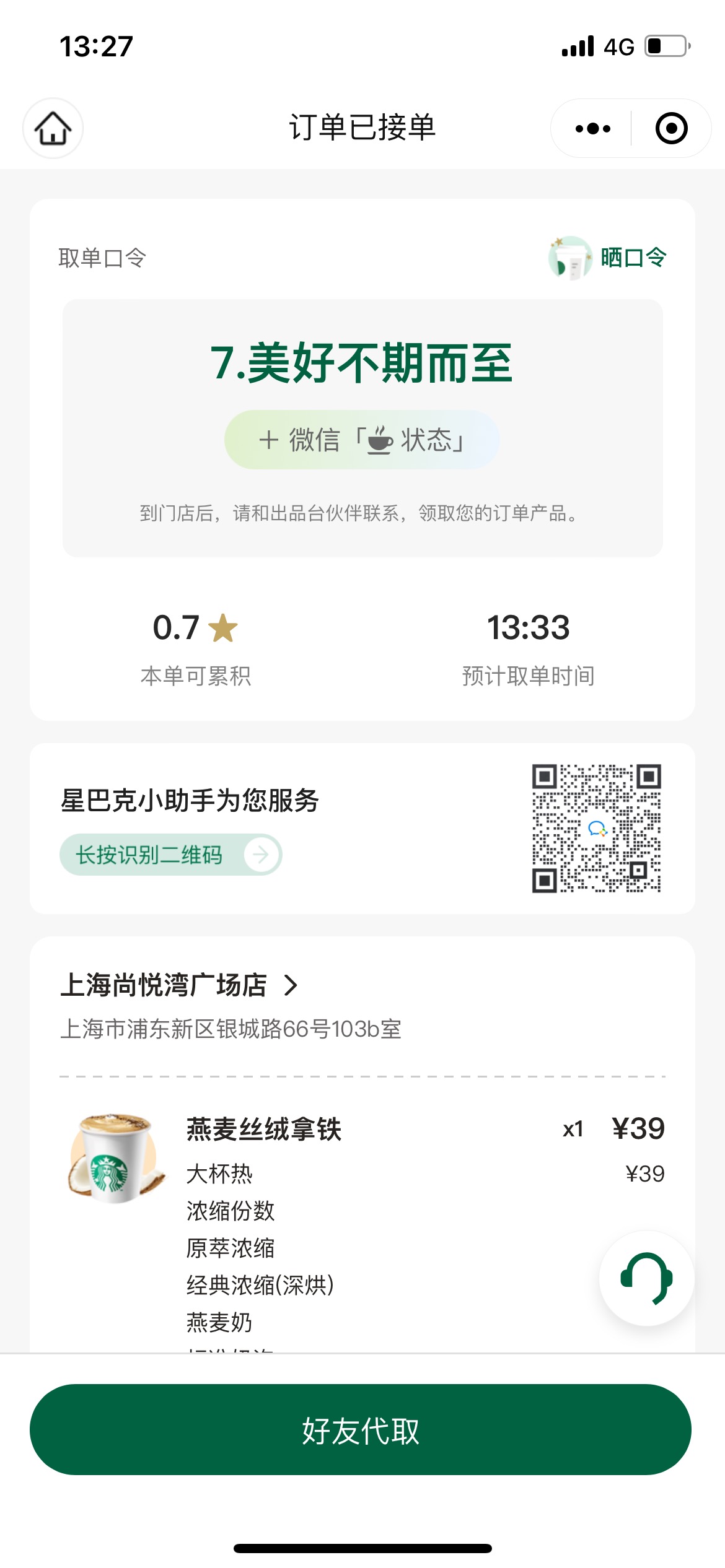Open the 燕麦丝绒拿铁 item image
The image size is (725, 1568).
[116, 1157]
